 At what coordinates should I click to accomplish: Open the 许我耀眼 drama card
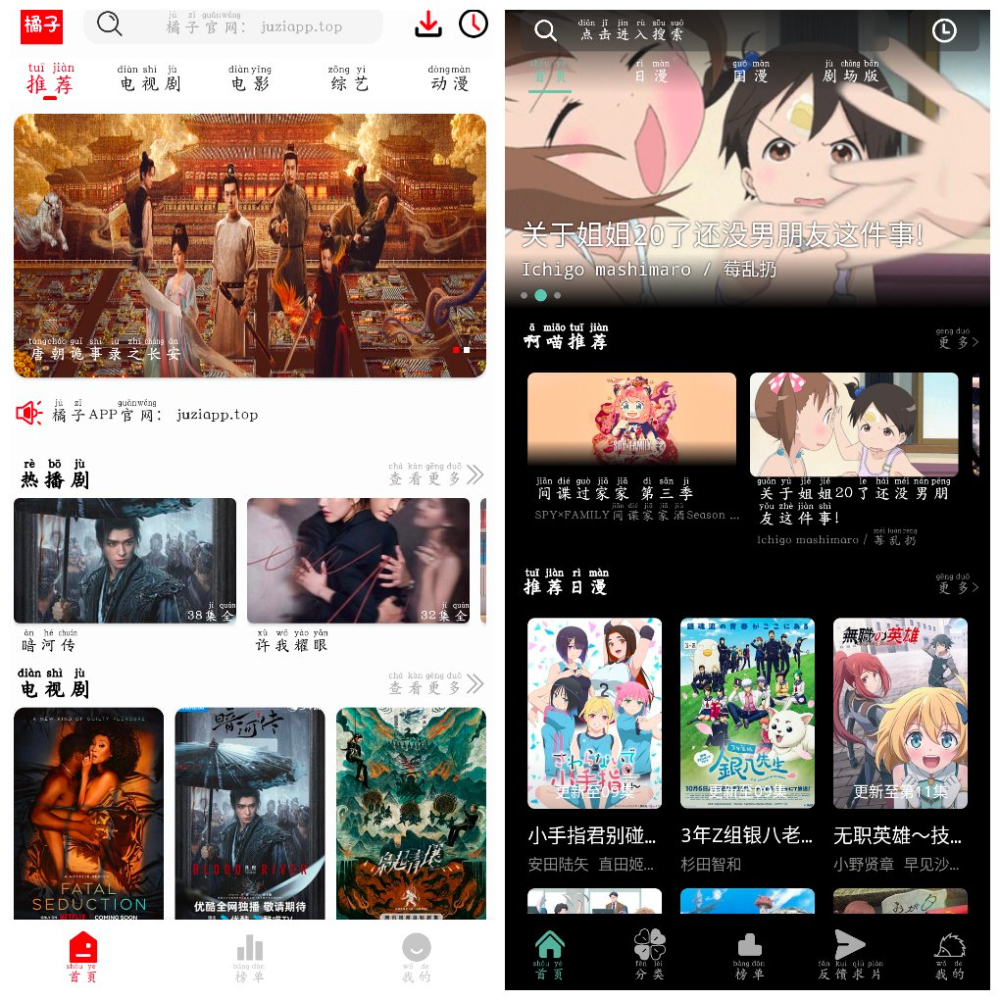tap(358, 561)
